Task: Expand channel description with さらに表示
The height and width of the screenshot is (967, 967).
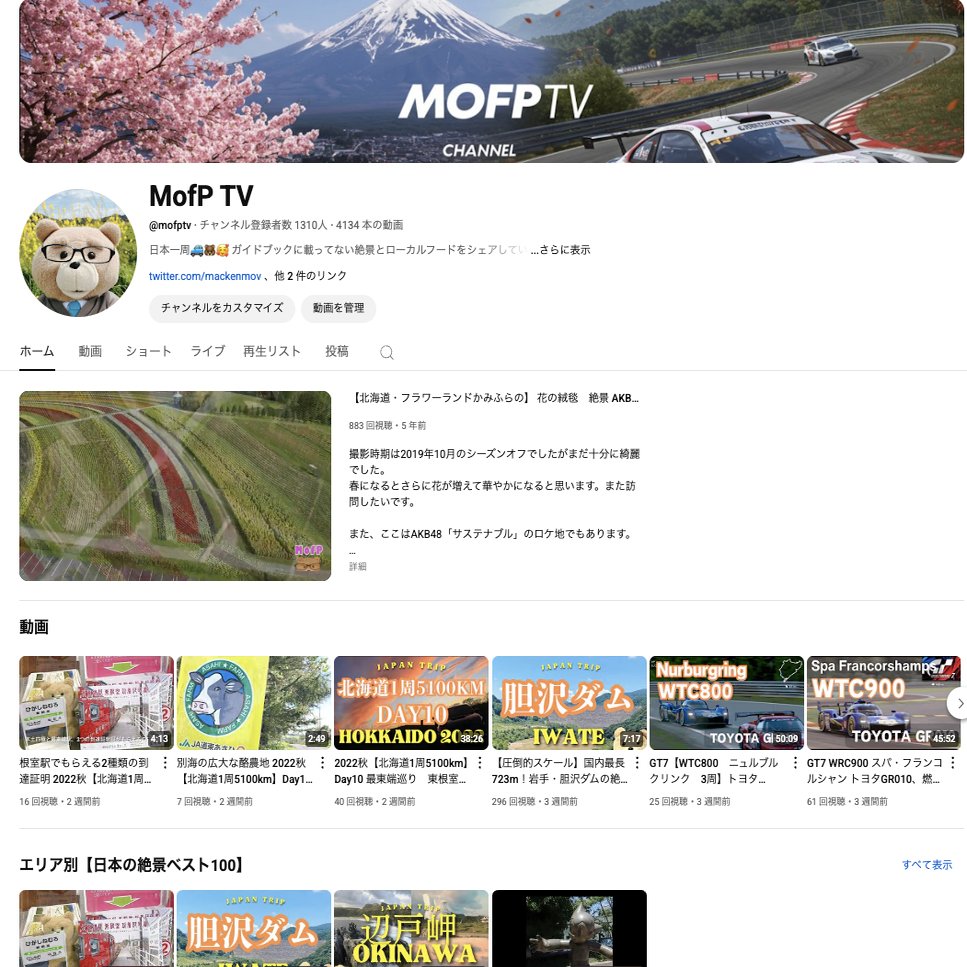Action: [560, 250]
